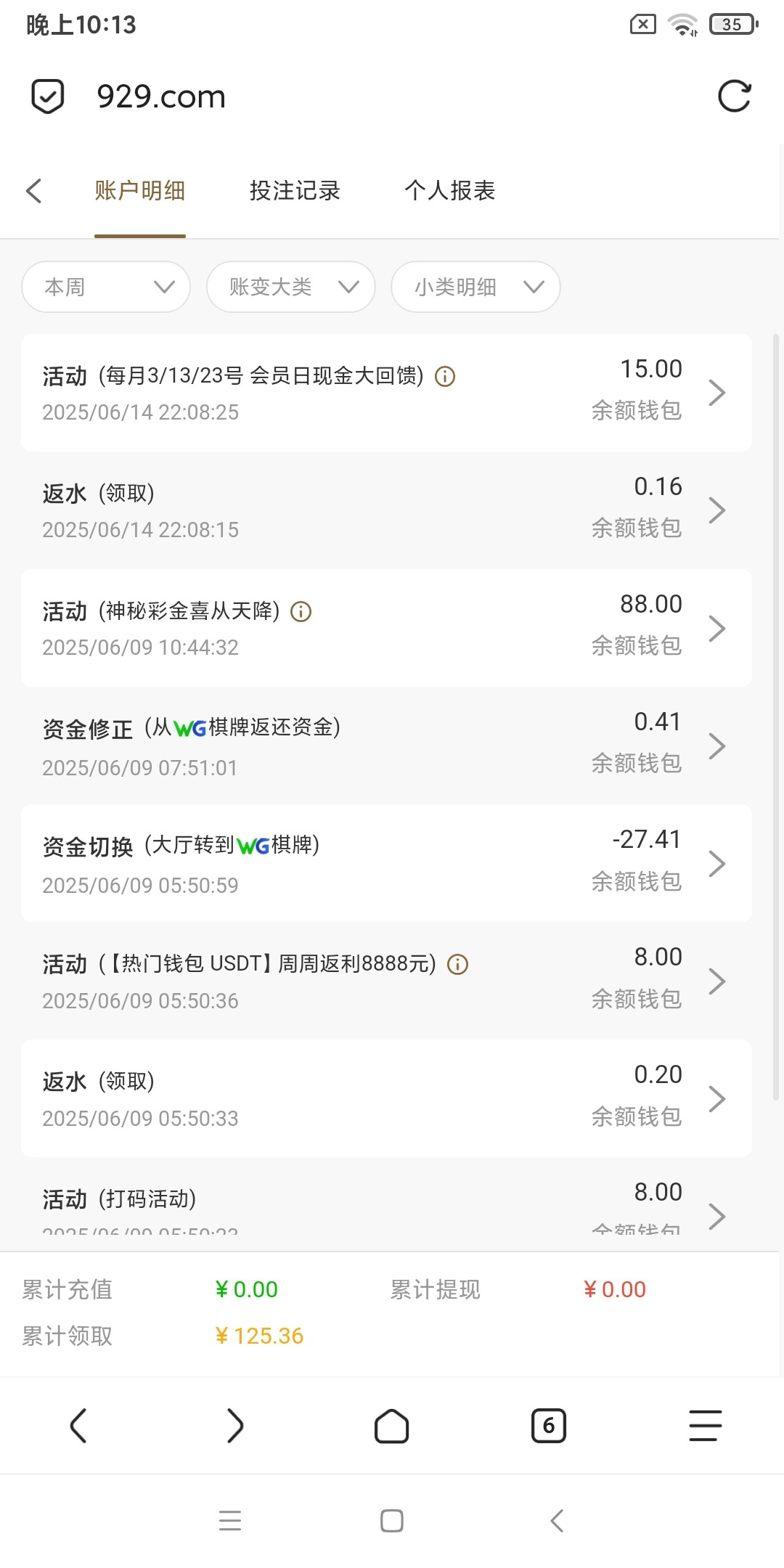This screenshot has width=784, height=1568.
Task: Open the 打码活动 8.00 record
Action: pyautogui.click(x=386, y=1209)
